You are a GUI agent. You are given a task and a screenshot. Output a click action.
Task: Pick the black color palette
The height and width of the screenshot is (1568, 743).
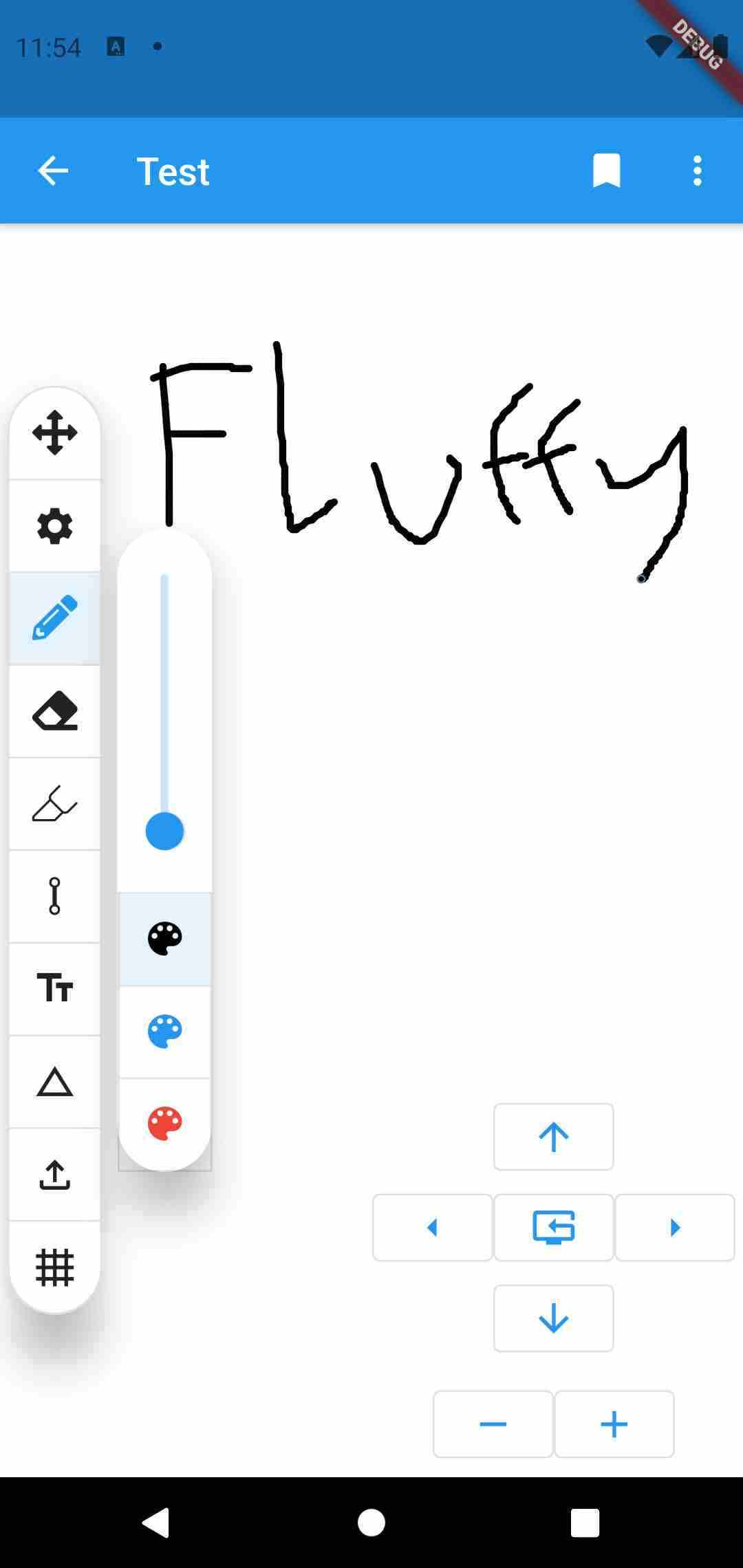165,939
